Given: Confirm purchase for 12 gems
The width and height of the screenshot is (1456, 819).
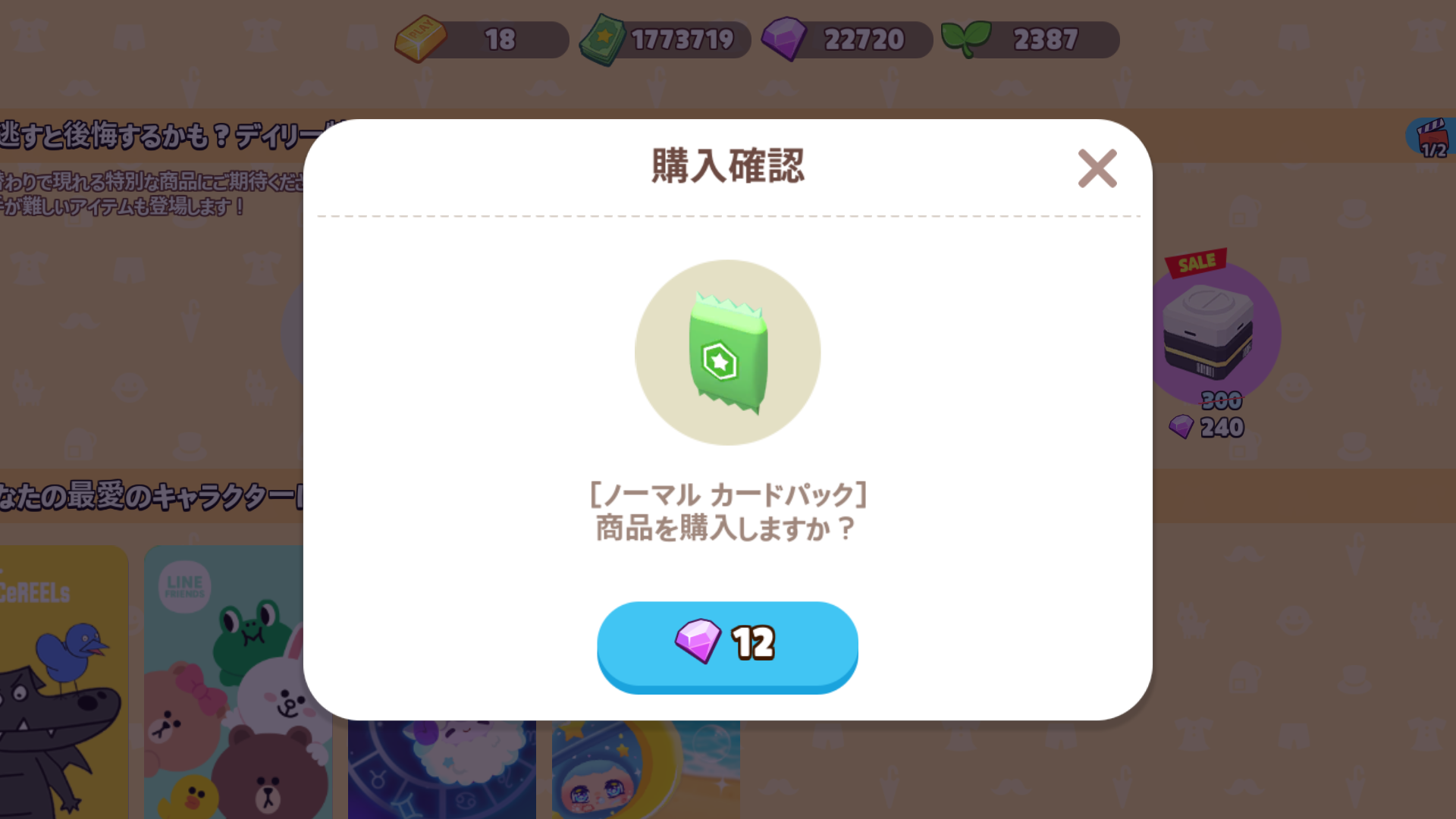Looking at the screenshot, I should coord(727,645).
